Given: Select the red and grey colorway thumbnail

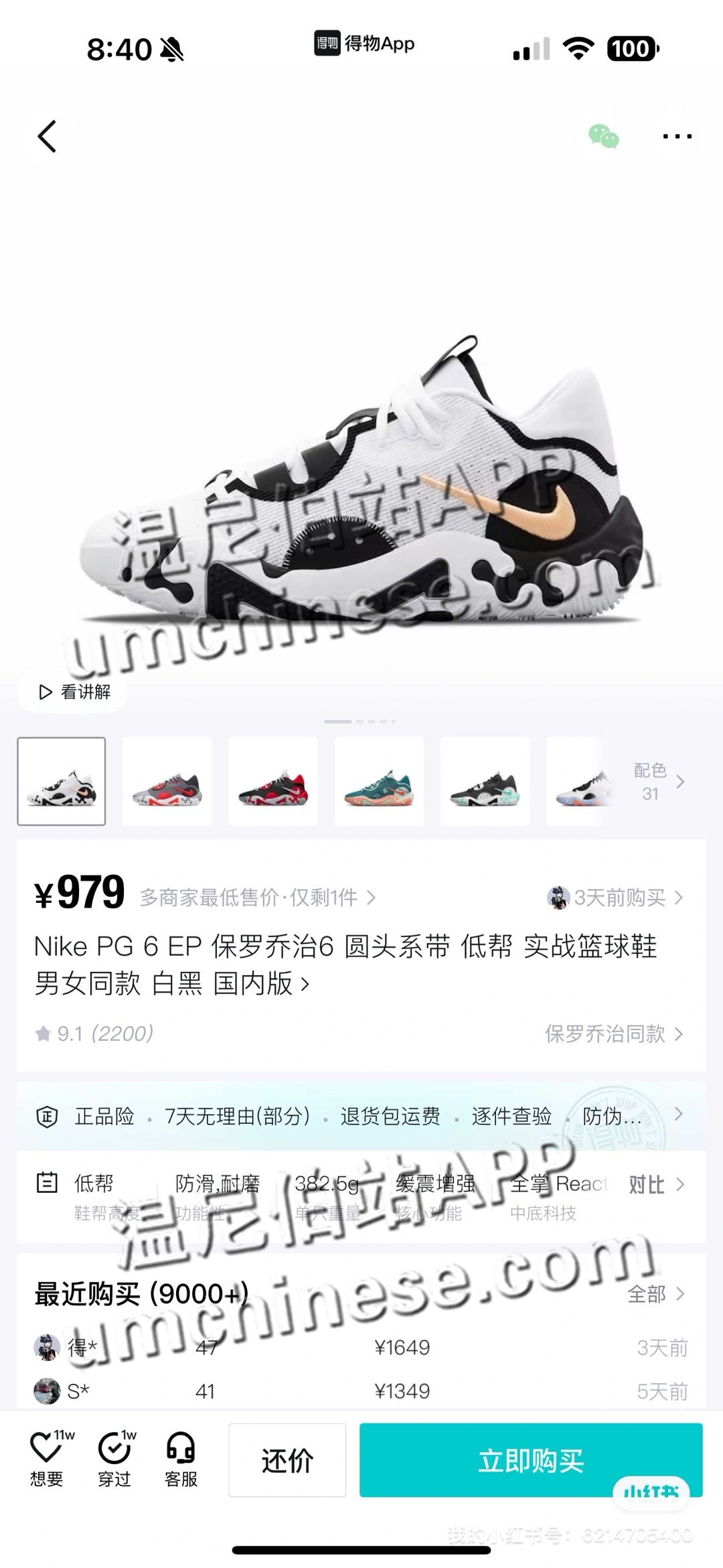Looking at the screenshot, I should point(167,782).
